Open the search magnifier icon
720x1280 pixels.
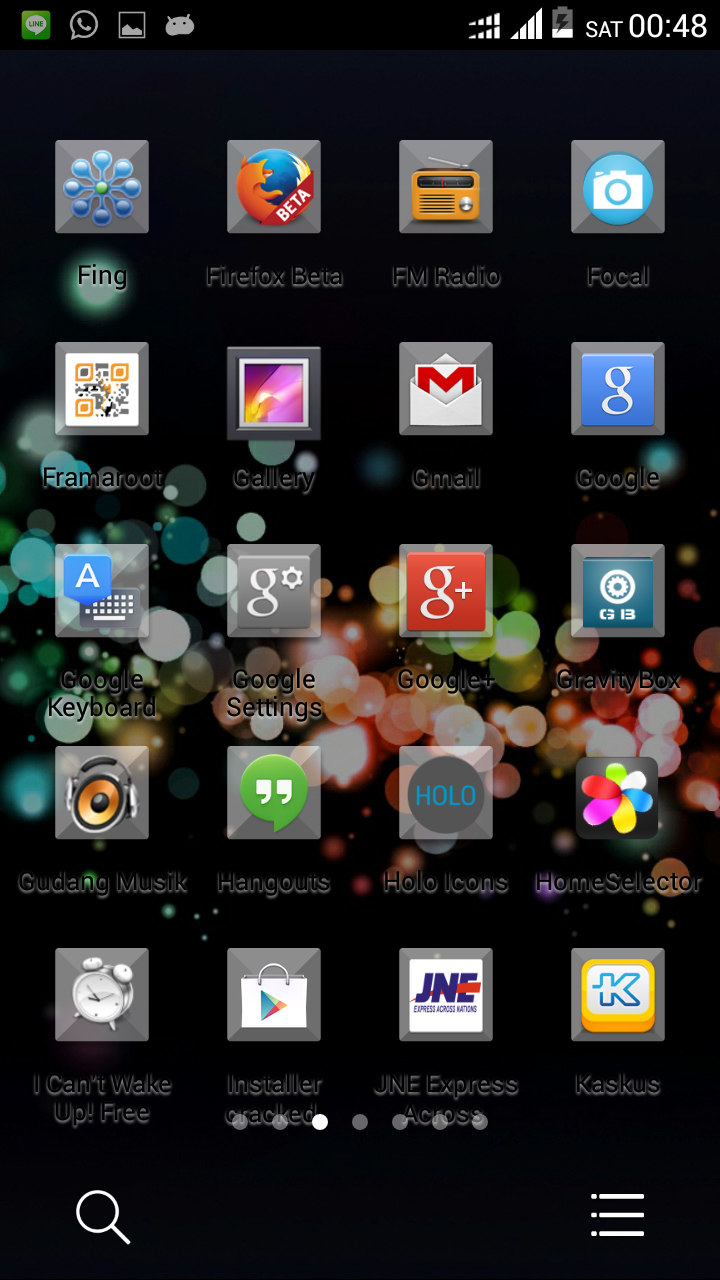pyautogui.click(x=103, y=1217)
